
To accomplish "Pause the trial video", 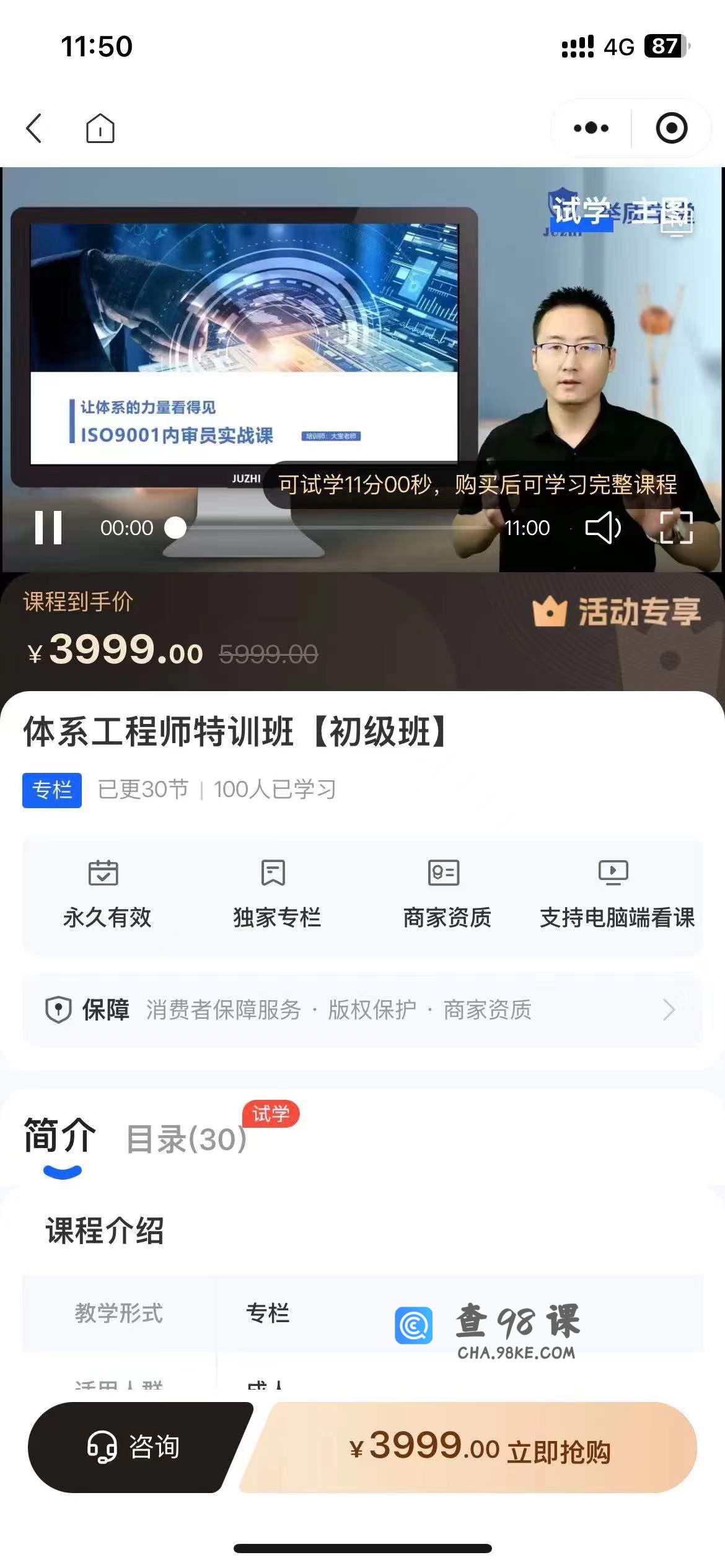I will point(48,528).
